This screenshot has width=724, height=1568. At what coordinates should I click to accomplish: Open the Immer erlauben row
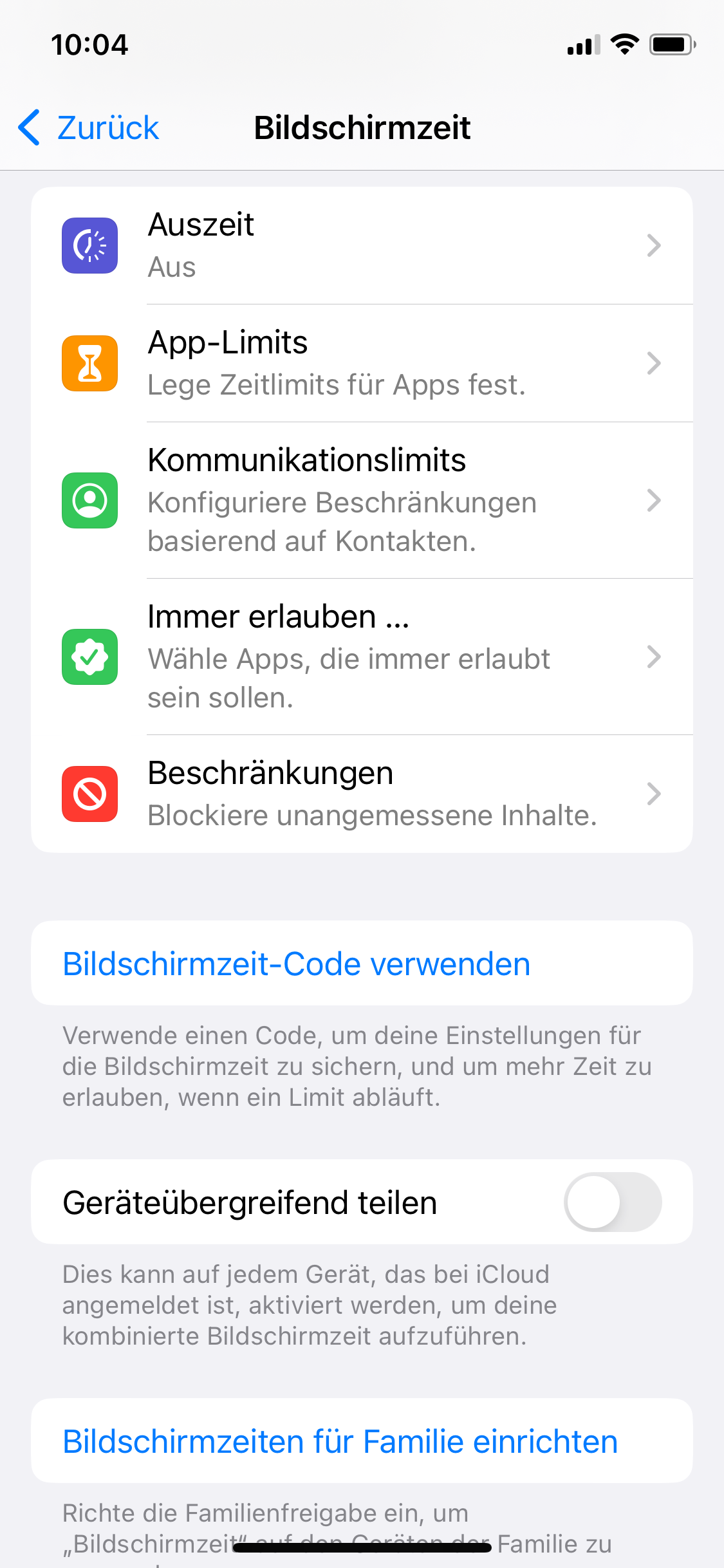pyautogui.click(x=362, y=657)
